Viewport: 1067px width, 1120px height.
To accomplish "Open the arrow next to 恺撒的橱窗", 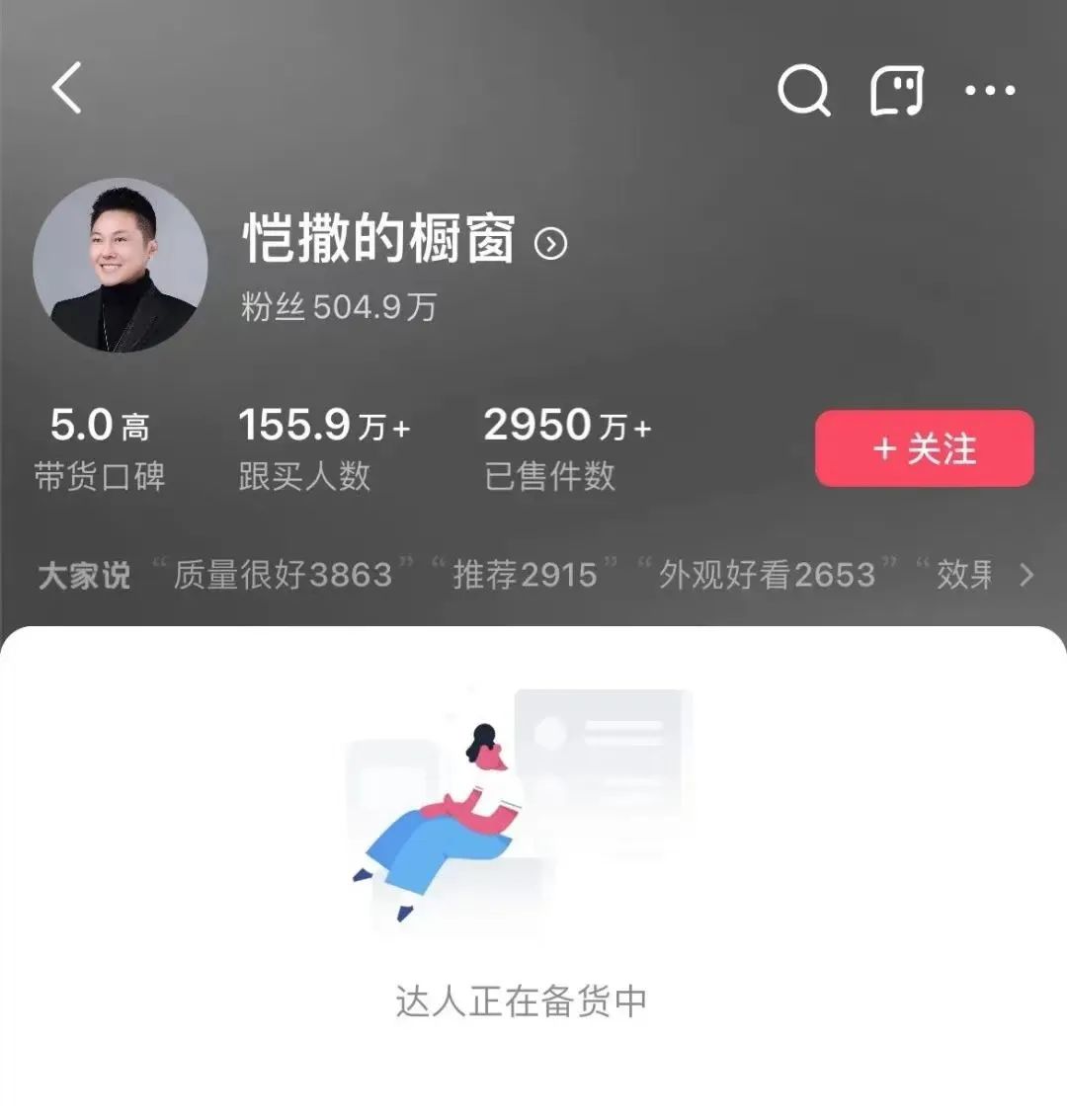I will coord(550,243).
